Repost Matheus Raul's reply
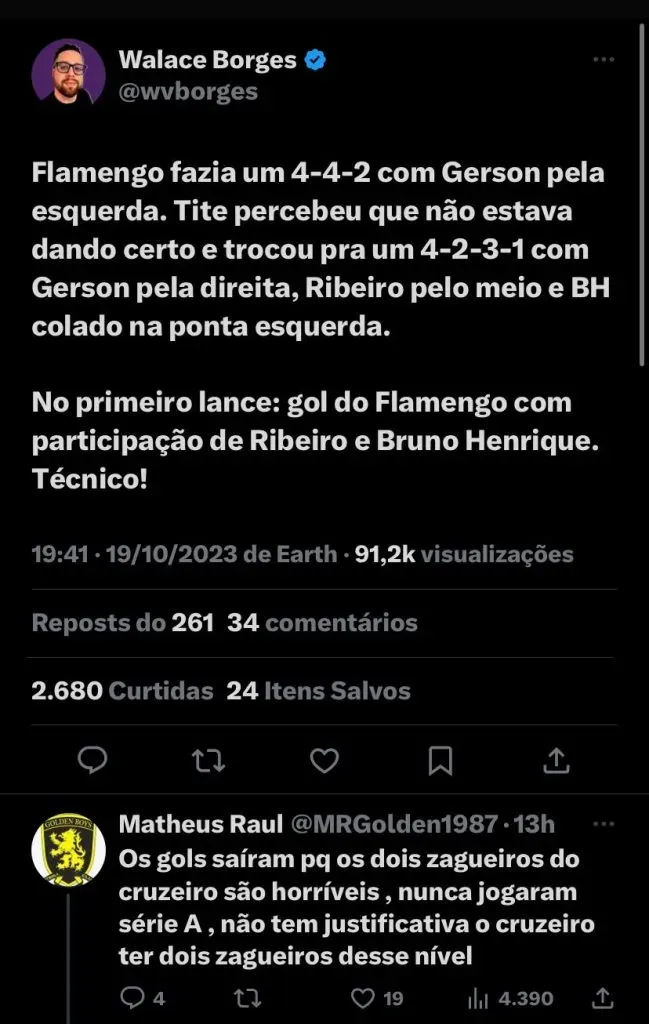The image size is (649, 1024). coord(242,998)
